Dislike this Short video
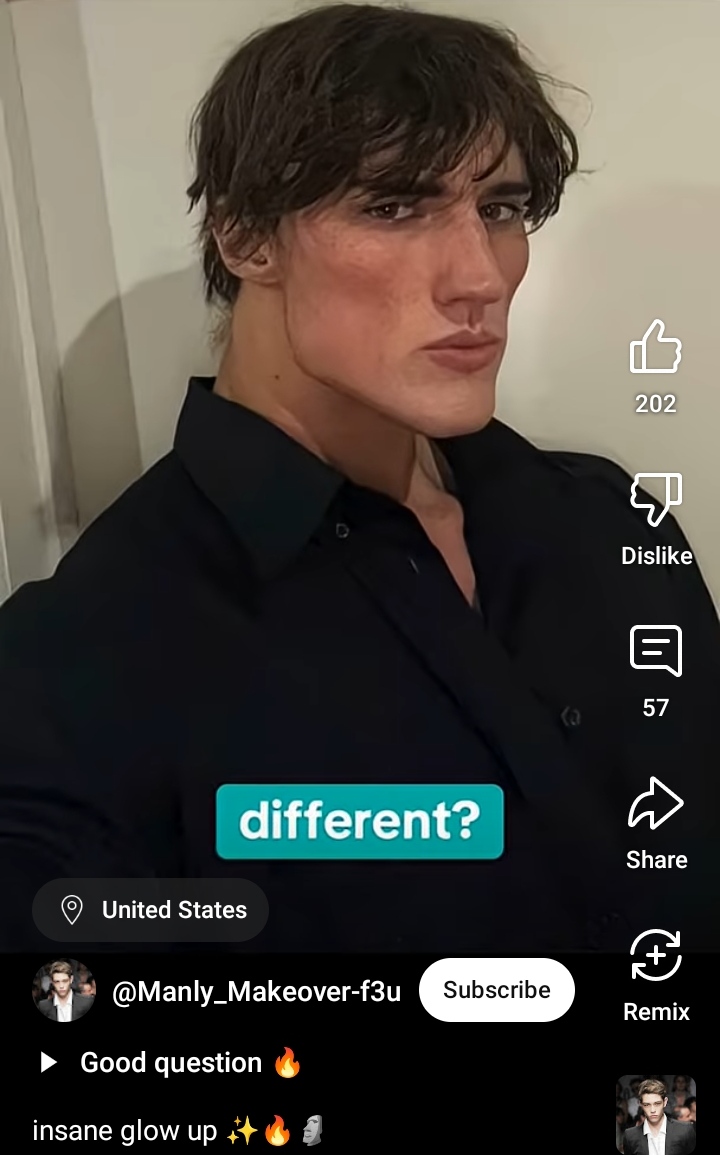Viewport: 720px width, 1155px height. point(655,500)
